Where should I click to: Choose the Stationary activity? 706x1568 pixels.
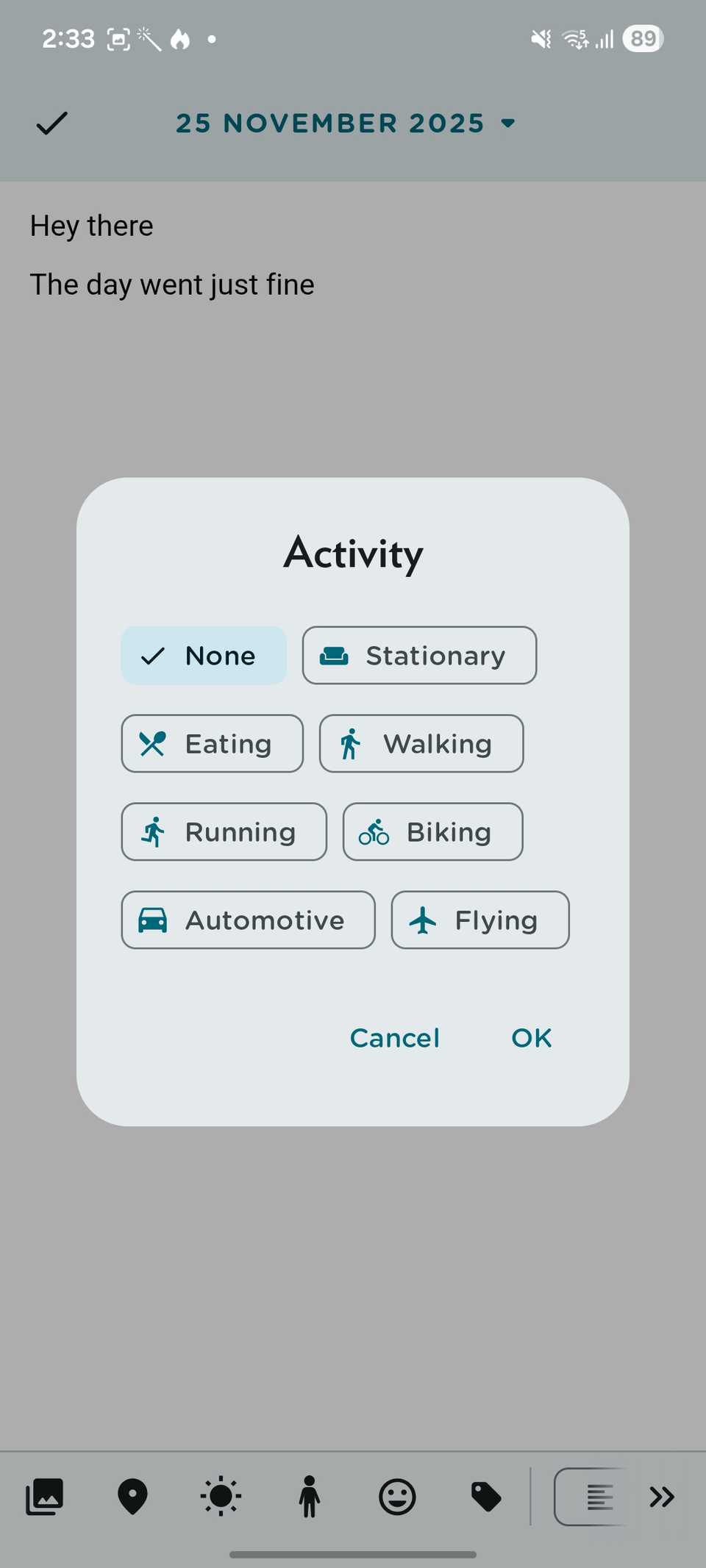point(418,655)
